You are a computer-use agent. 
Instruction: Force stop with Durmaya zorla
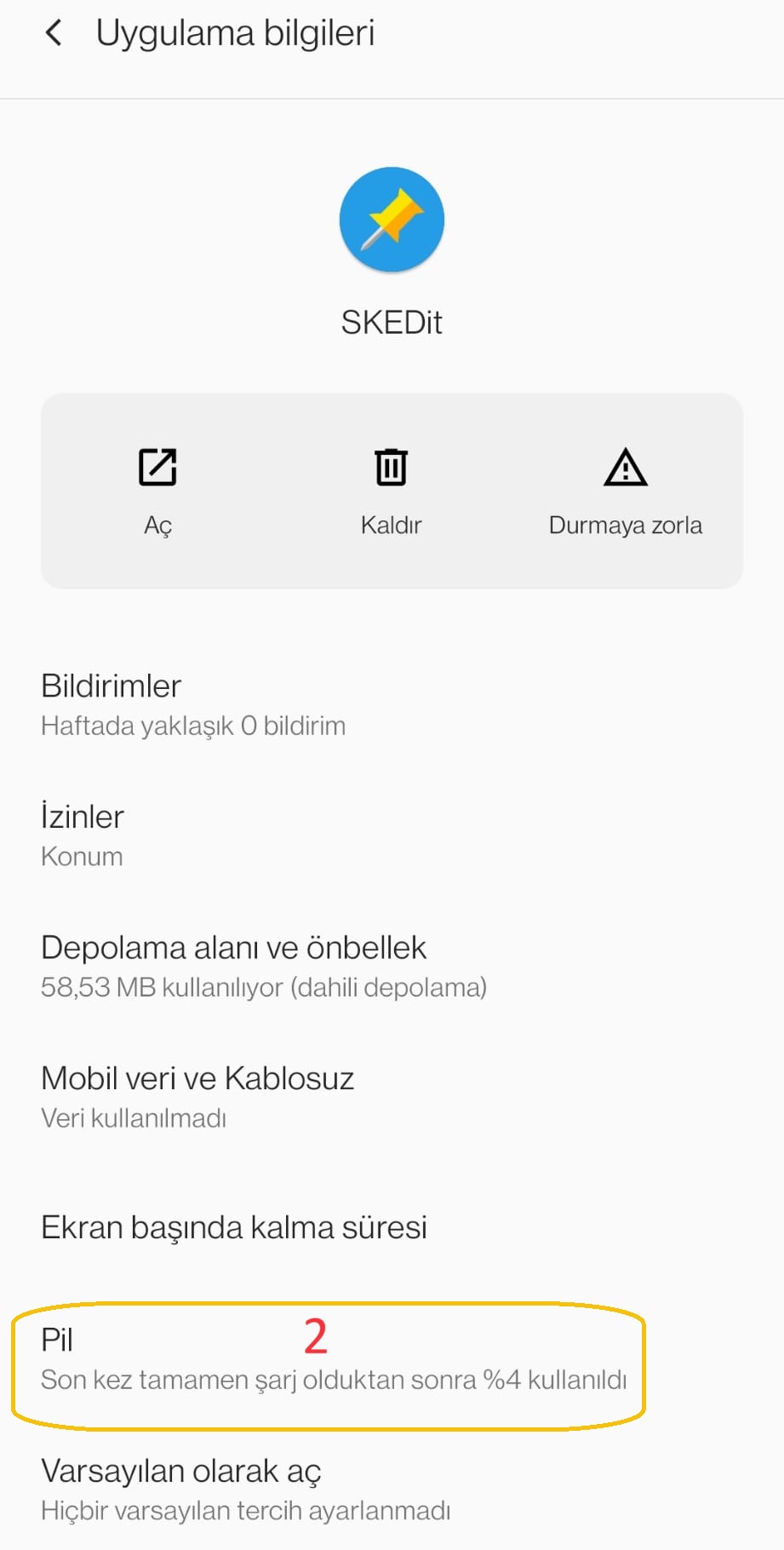tap(625, 489)
